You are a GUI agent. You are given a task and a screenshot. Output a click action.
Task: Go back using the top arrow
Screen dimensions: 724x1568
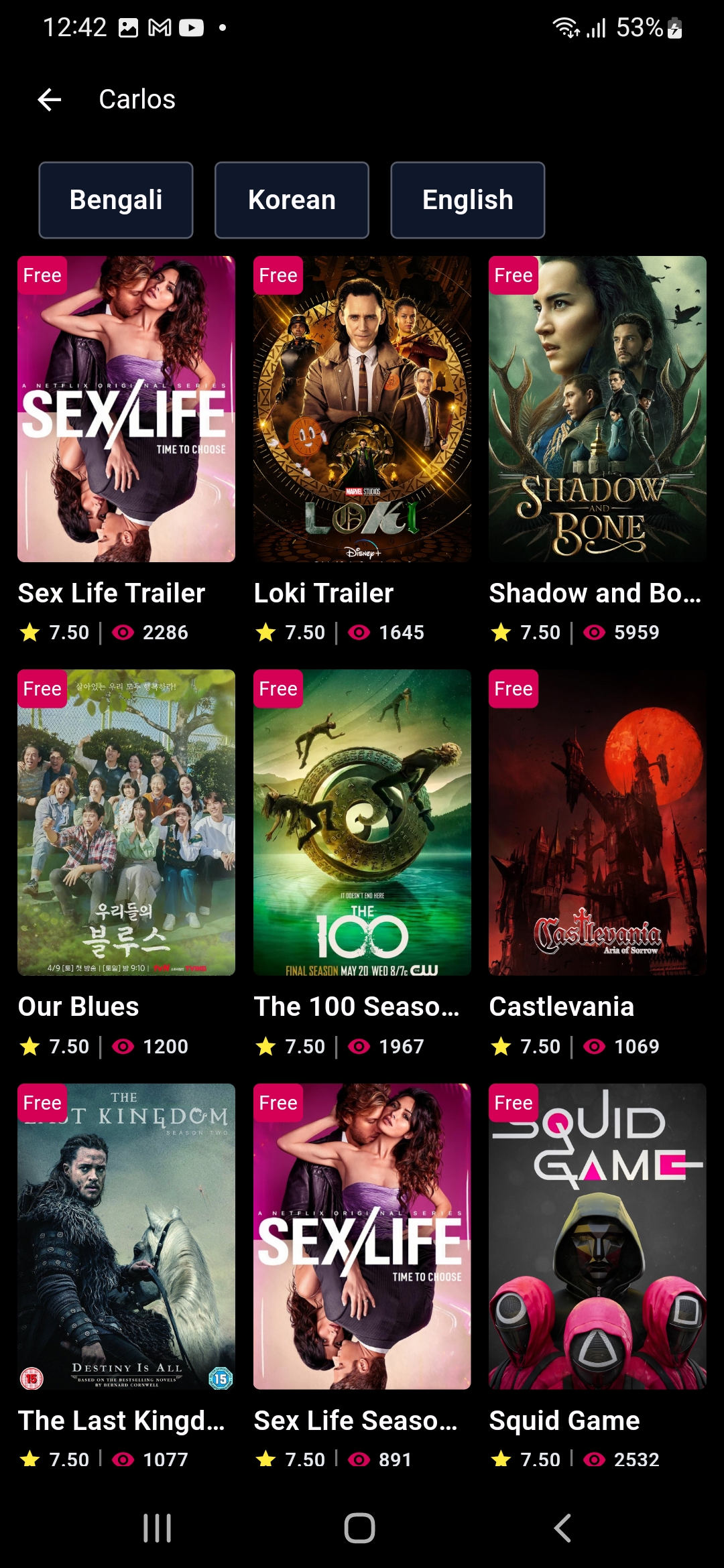coord(50,100)
